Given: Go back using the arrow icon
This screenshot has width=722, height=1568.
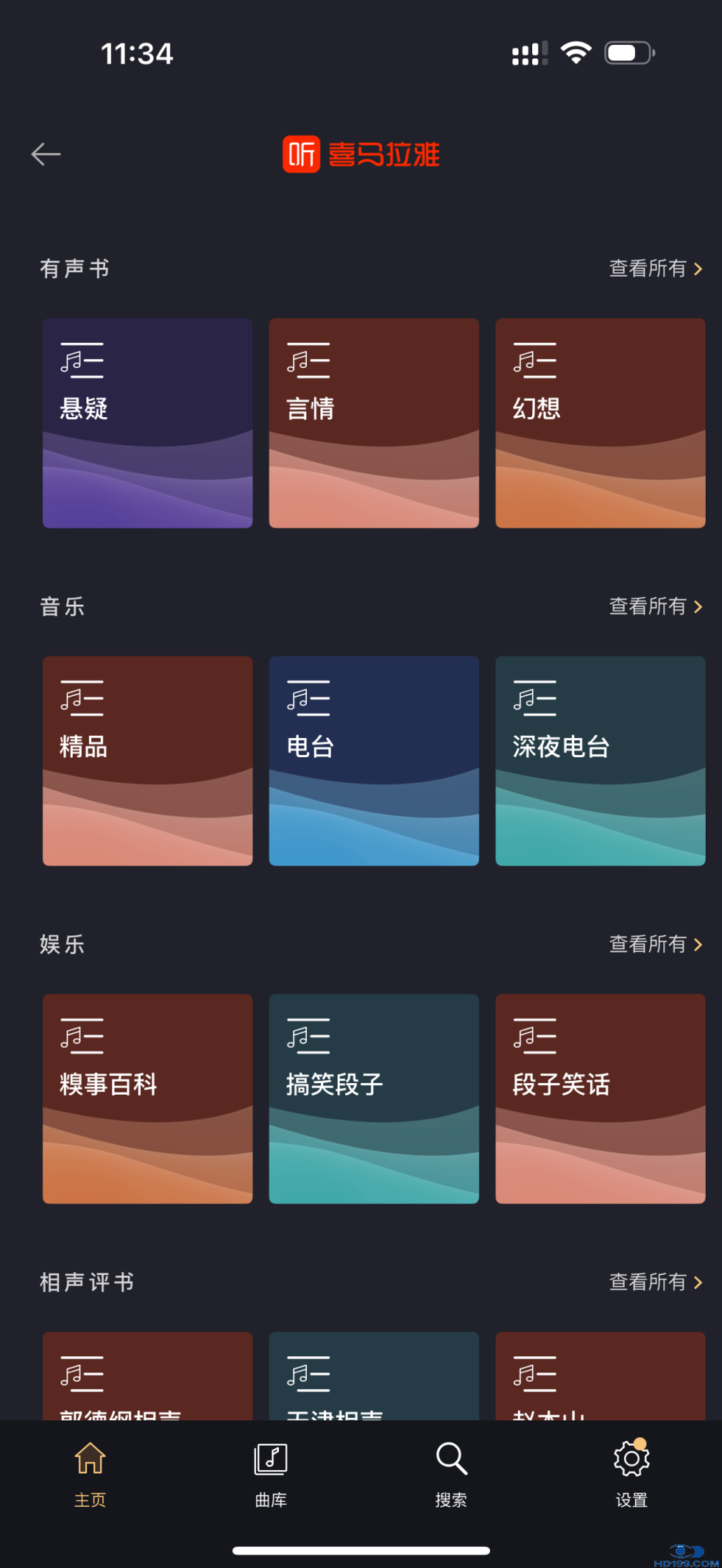Looking at the screenshot, I should pos(46,154).
